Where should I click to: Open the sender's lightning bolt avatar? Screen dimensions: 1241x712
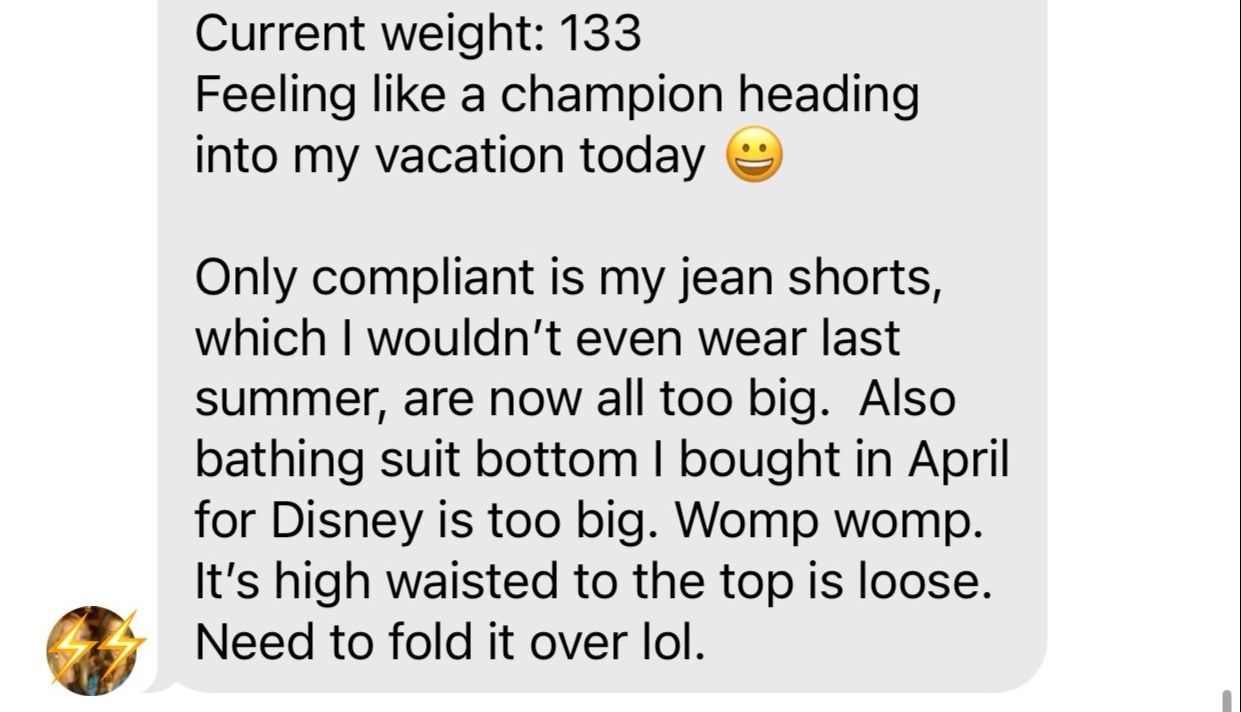click(92, 649)
